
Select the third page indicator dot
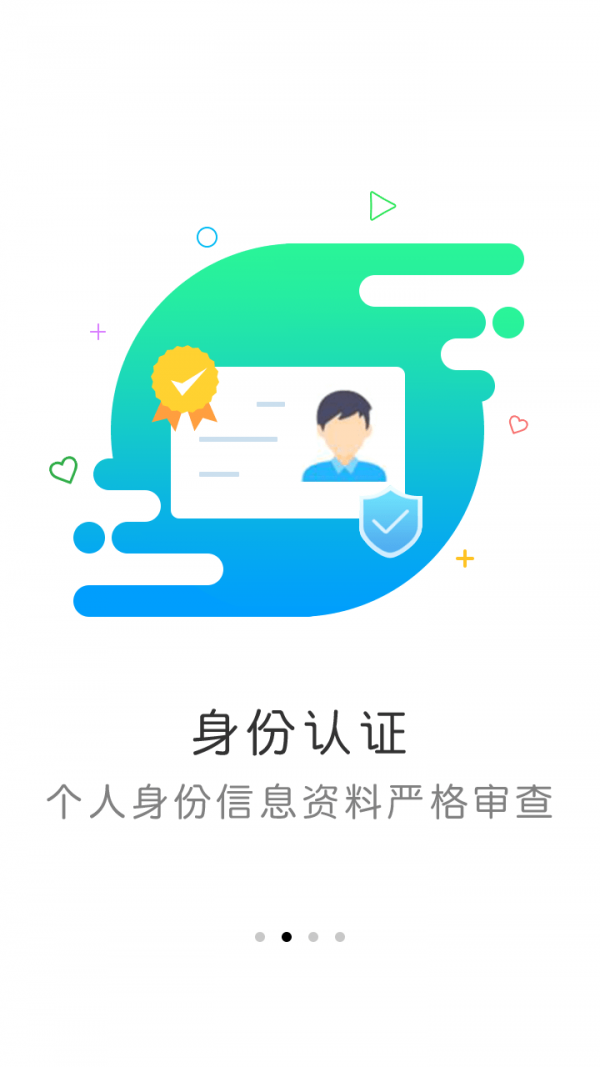313,937
